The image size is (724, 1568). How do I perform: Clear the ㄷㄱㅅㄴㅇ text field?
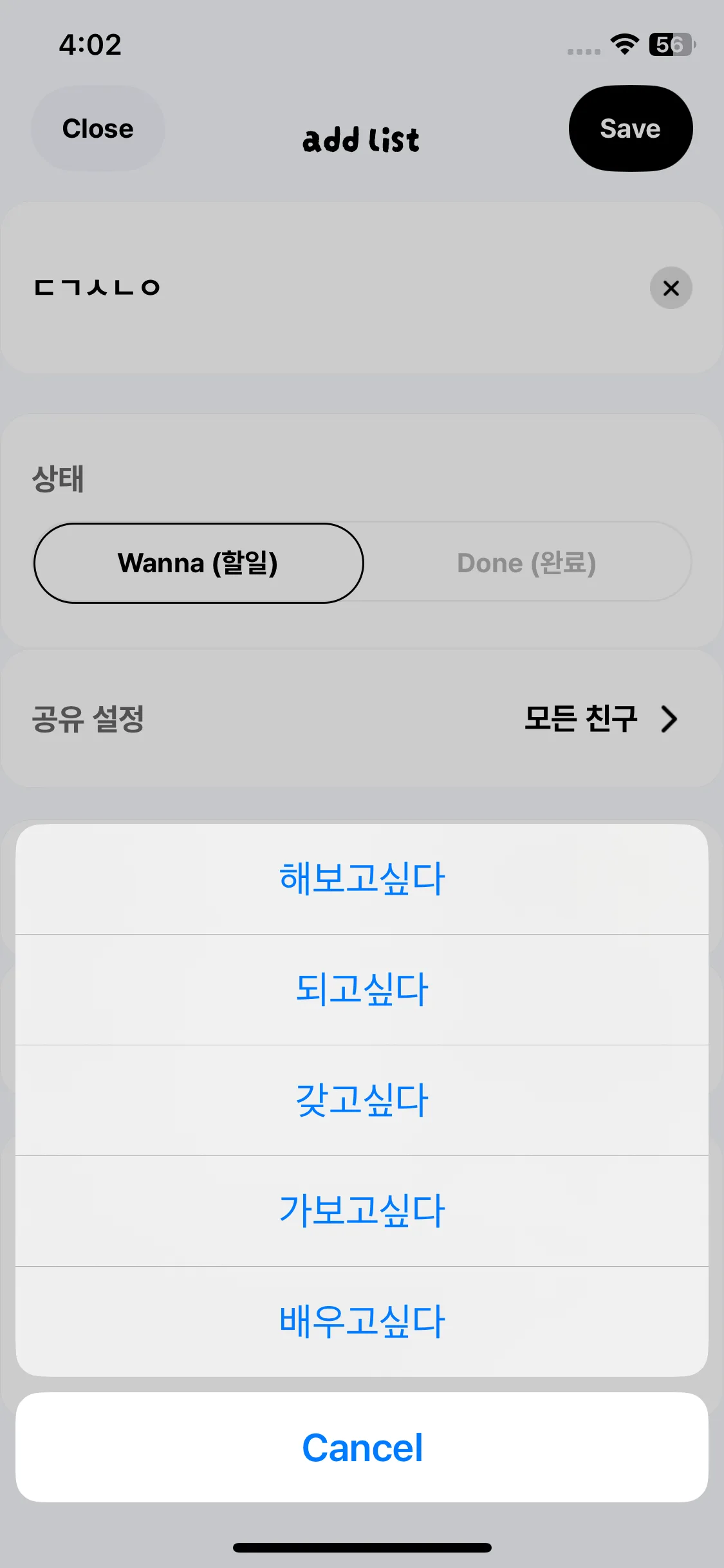(671, 288)
